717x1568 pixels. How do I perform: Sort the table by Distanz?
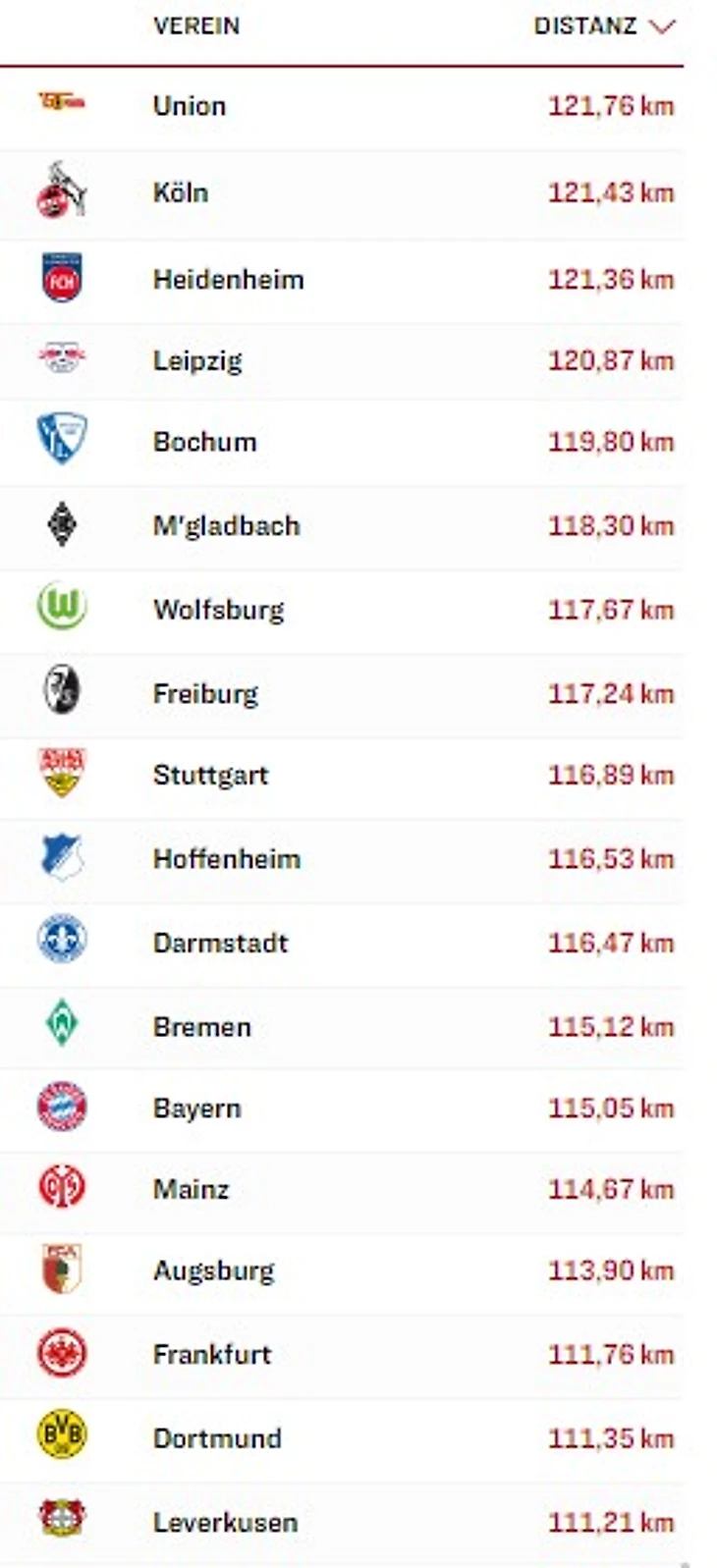[x=603, y=27]
